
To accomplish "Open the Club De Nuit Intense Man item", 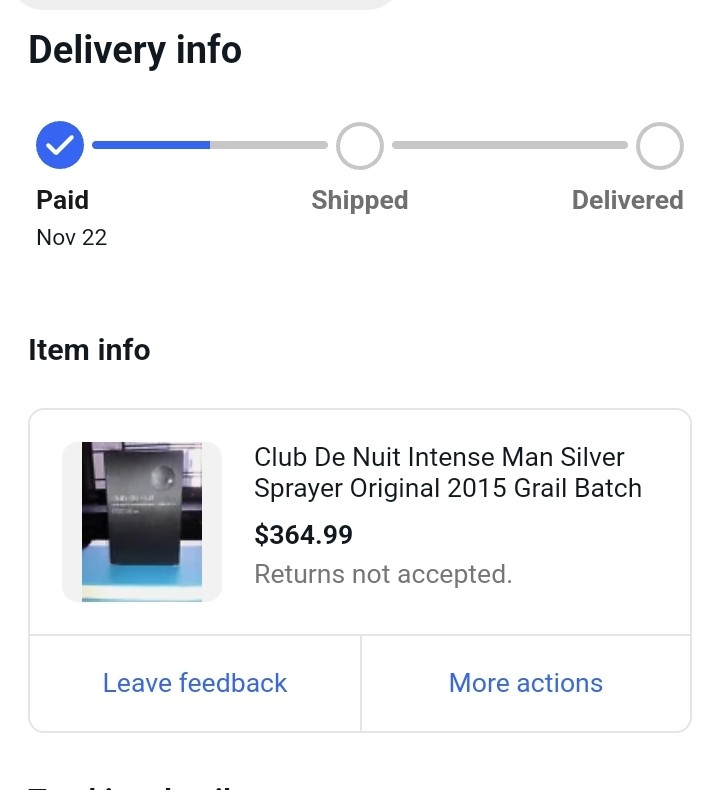I will click(x=447, y=473).
